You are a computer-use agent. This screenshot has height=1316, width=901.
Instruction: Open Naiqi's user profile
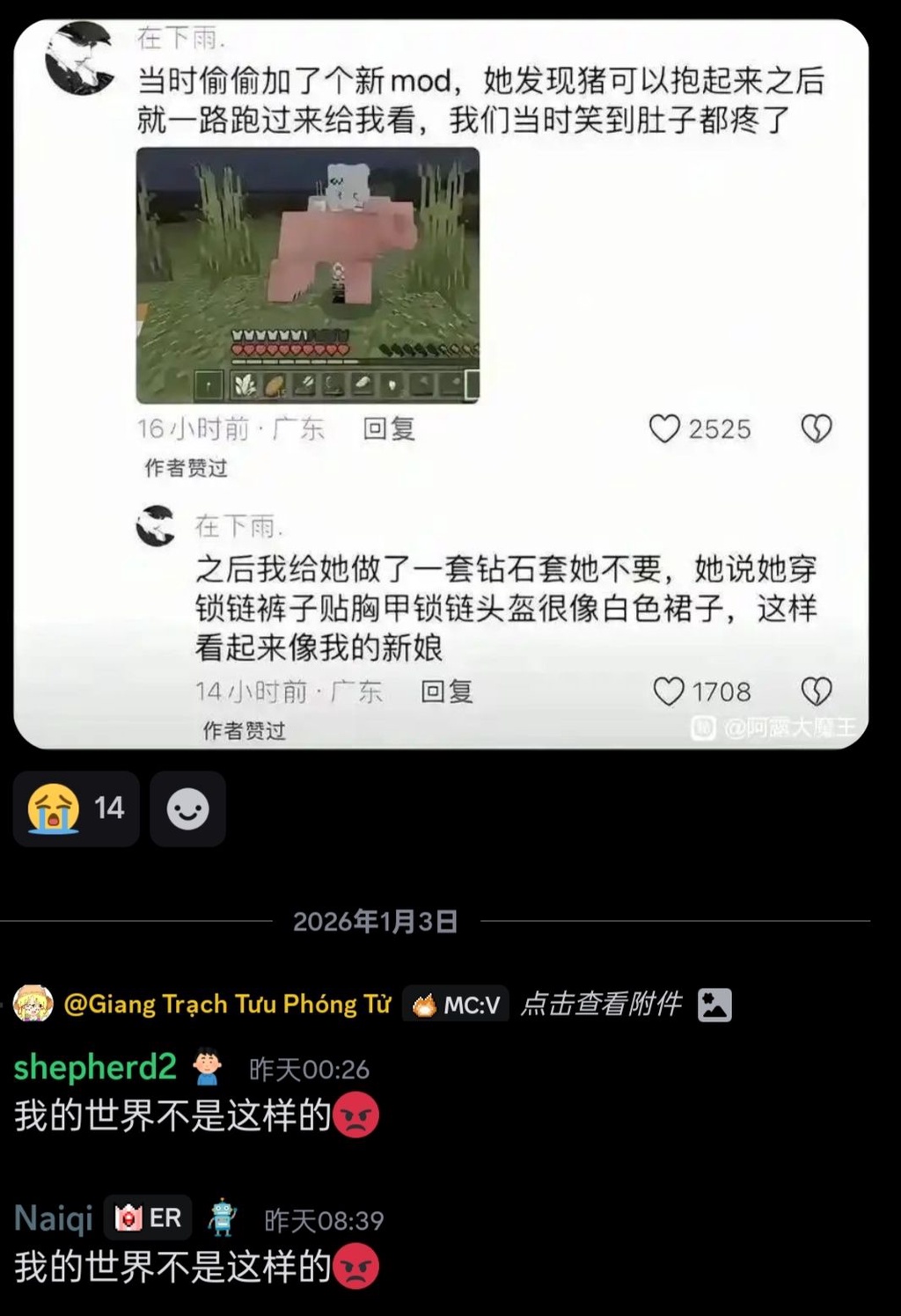point(54,1218)
